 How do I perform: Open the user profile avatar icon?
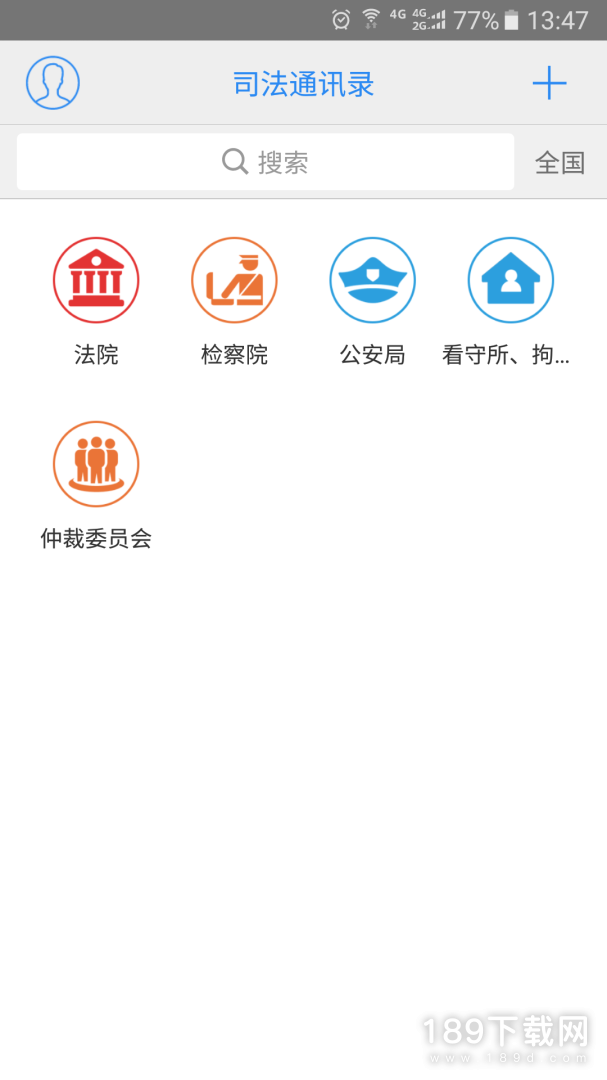tap(53, 83)
